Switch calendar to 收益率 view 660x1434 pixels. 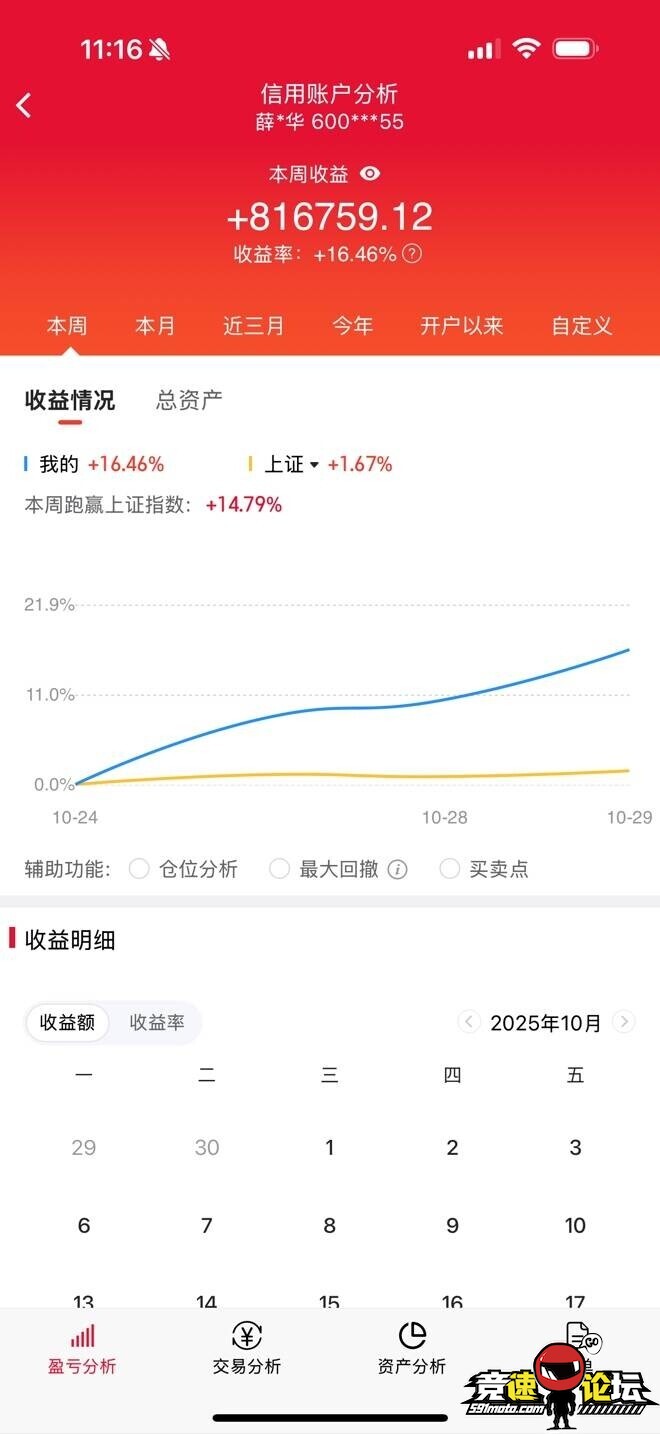(x=157, y=1022)
